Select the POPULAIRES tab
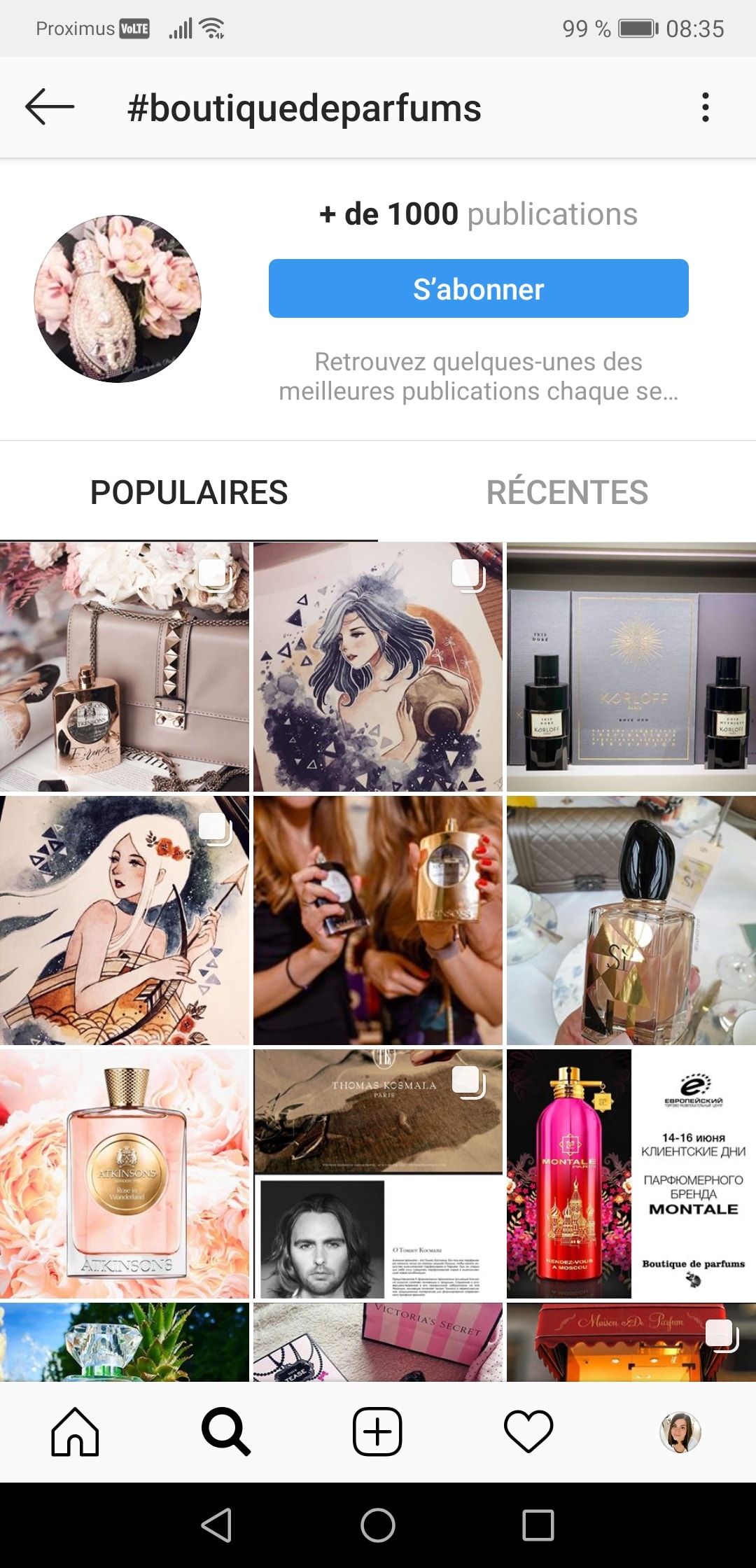The height and width of the screenshot is (1568, 756). [x=189, y=492]
